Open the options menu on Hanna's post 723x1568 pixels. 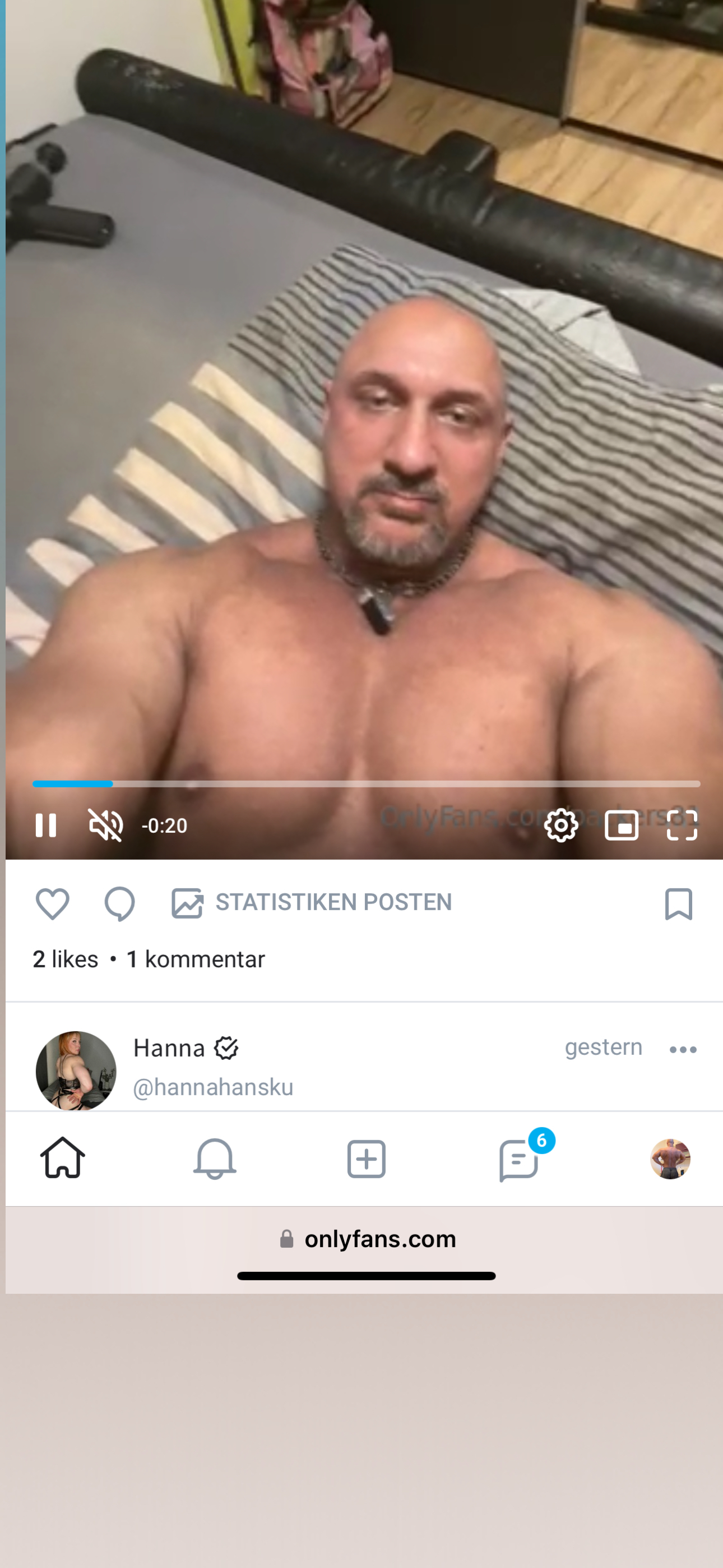tap(683, 1049)
